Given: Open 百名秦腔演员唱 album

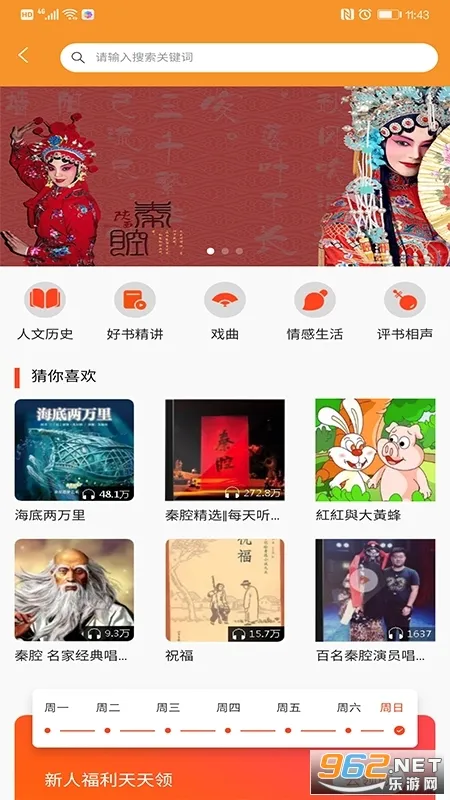Looking at the screenshot, I should [x=375, y=601].
